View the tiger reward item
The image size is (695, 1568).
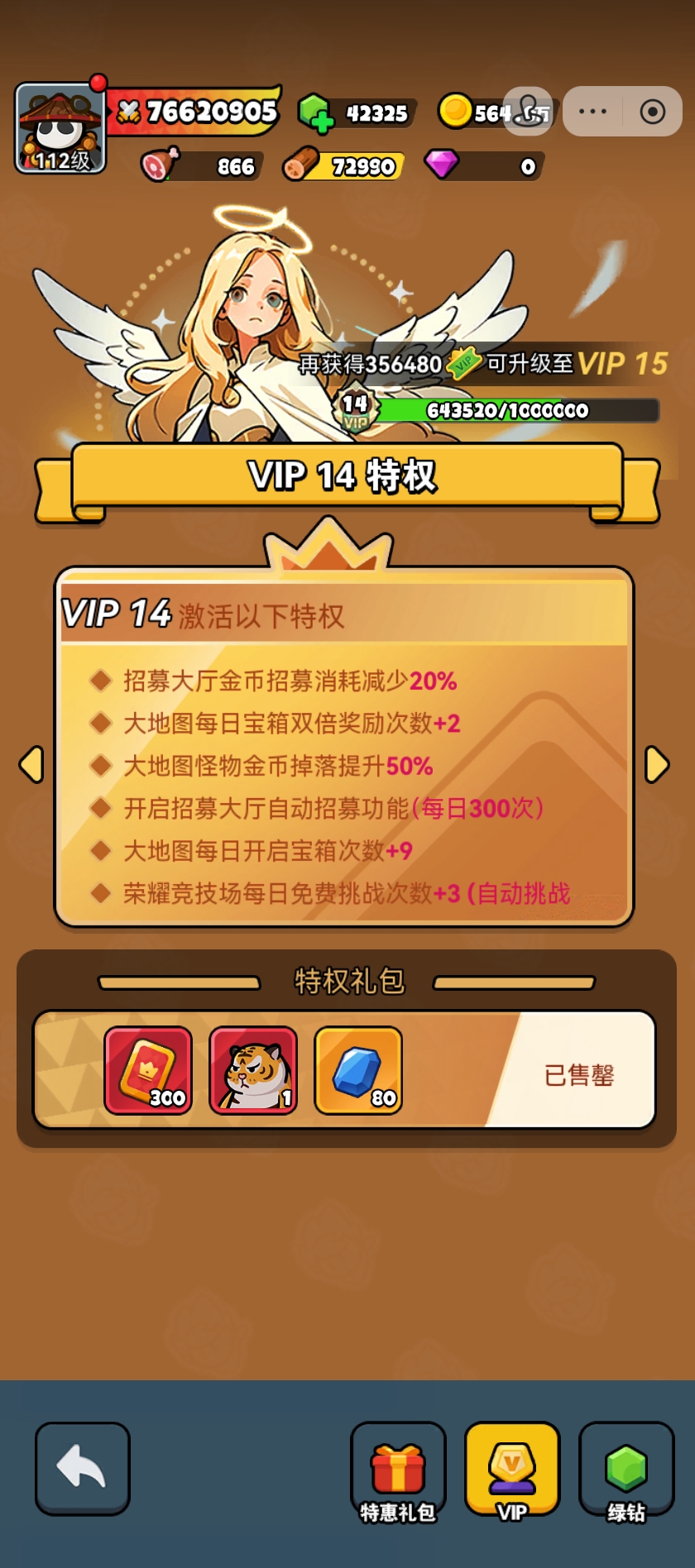[253, 1070]
